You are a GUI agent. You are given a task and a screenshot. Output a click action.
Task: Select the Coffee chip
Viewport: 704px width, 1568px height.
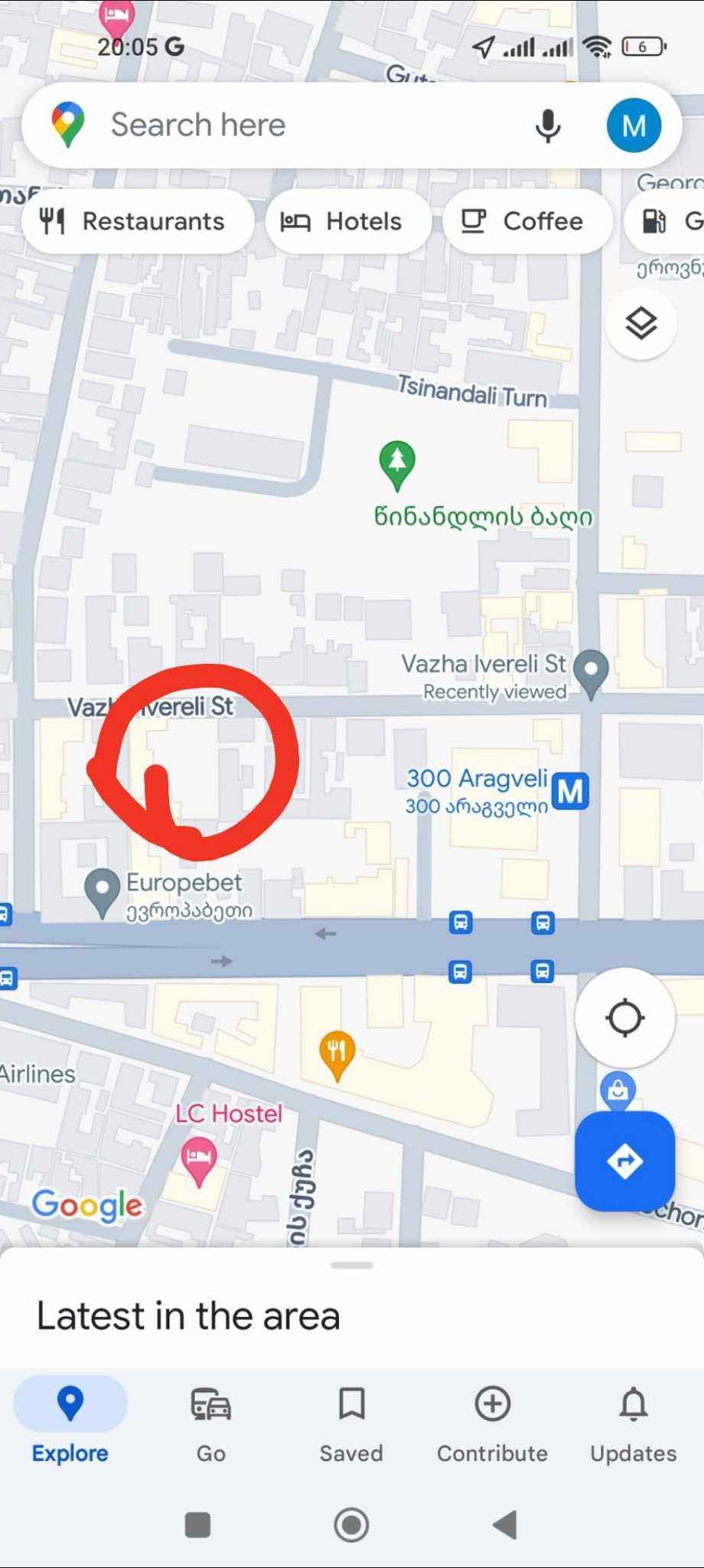(x=528, y=221)
